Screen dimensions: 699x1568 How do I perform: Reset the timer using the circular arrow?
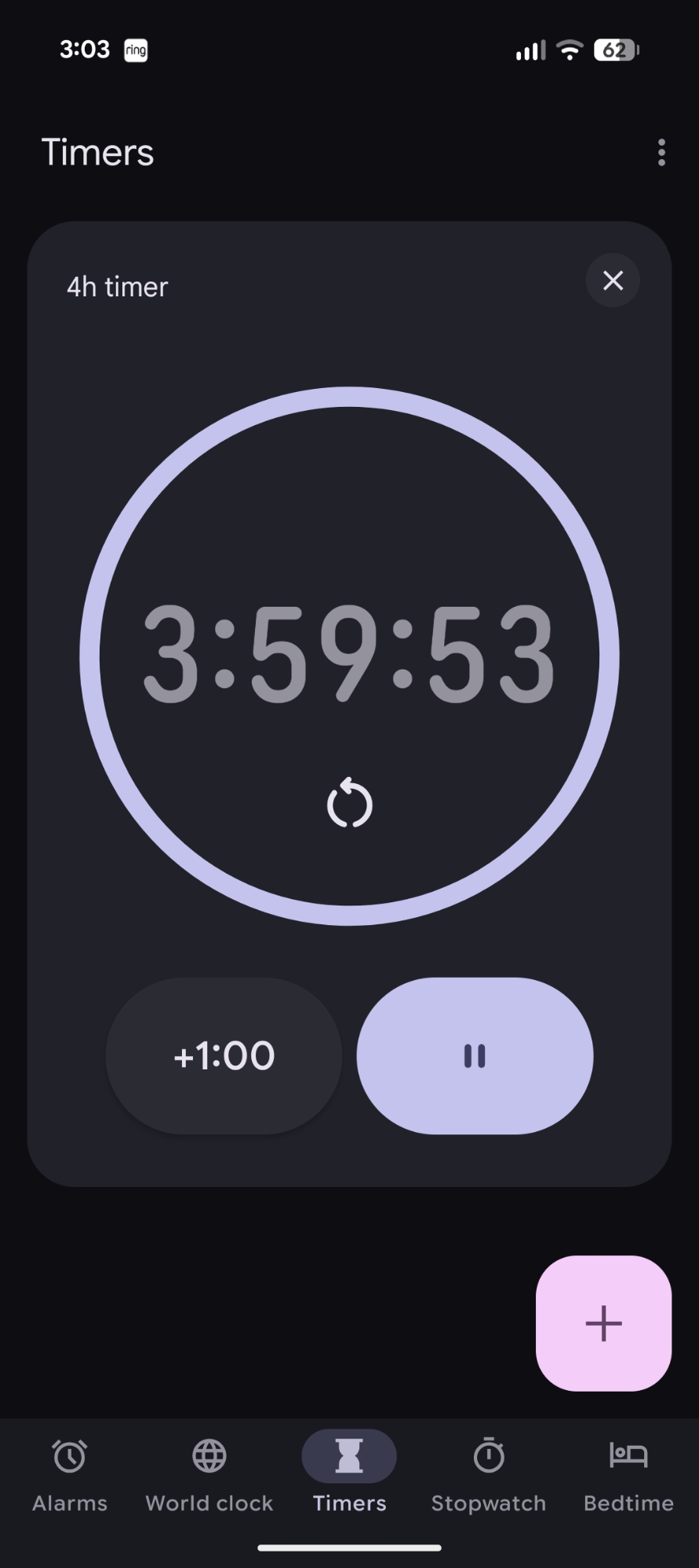(349, 804)
